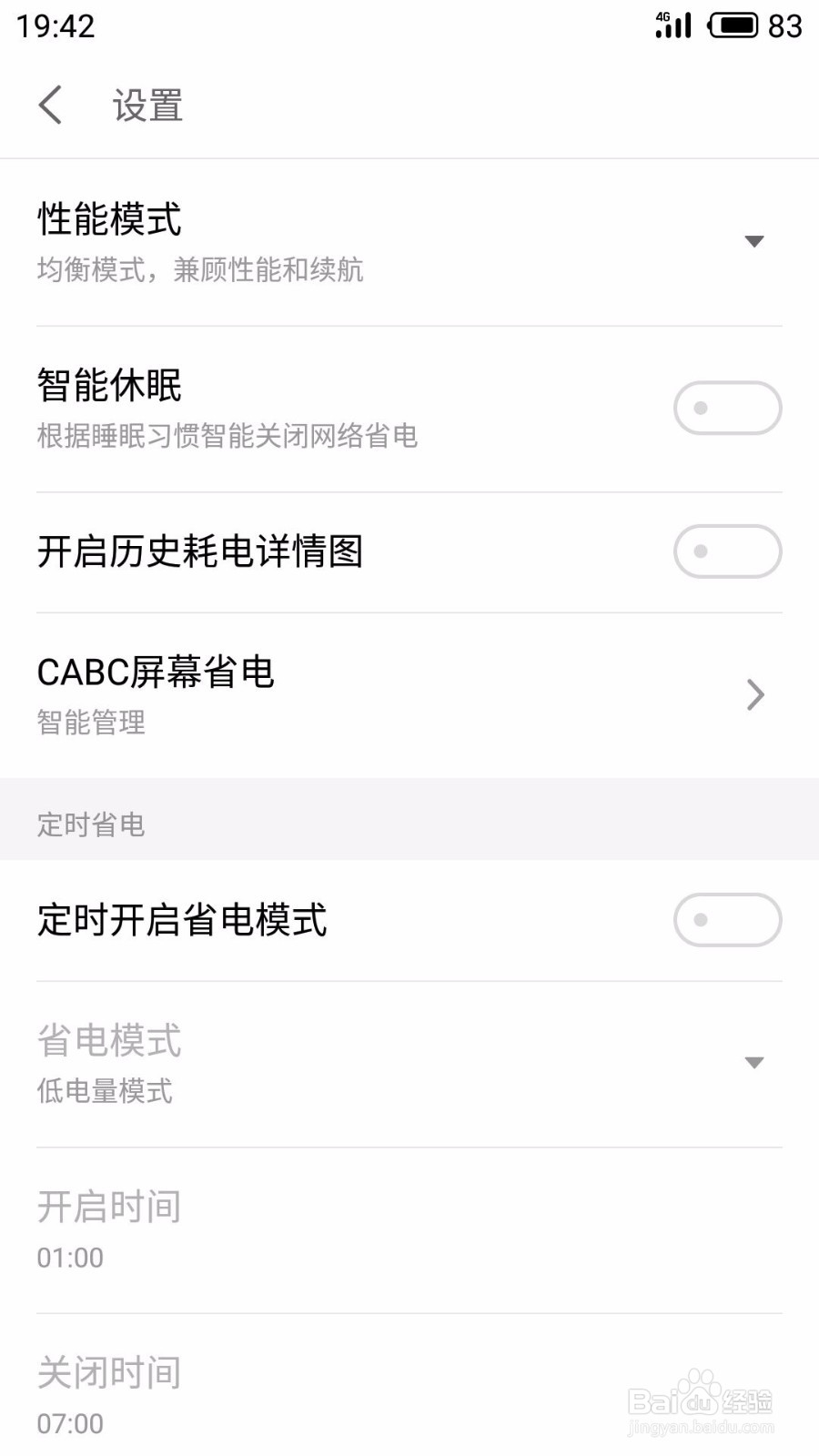
Task: Expand performance mode options via down arrow
Action: [754, 240]
